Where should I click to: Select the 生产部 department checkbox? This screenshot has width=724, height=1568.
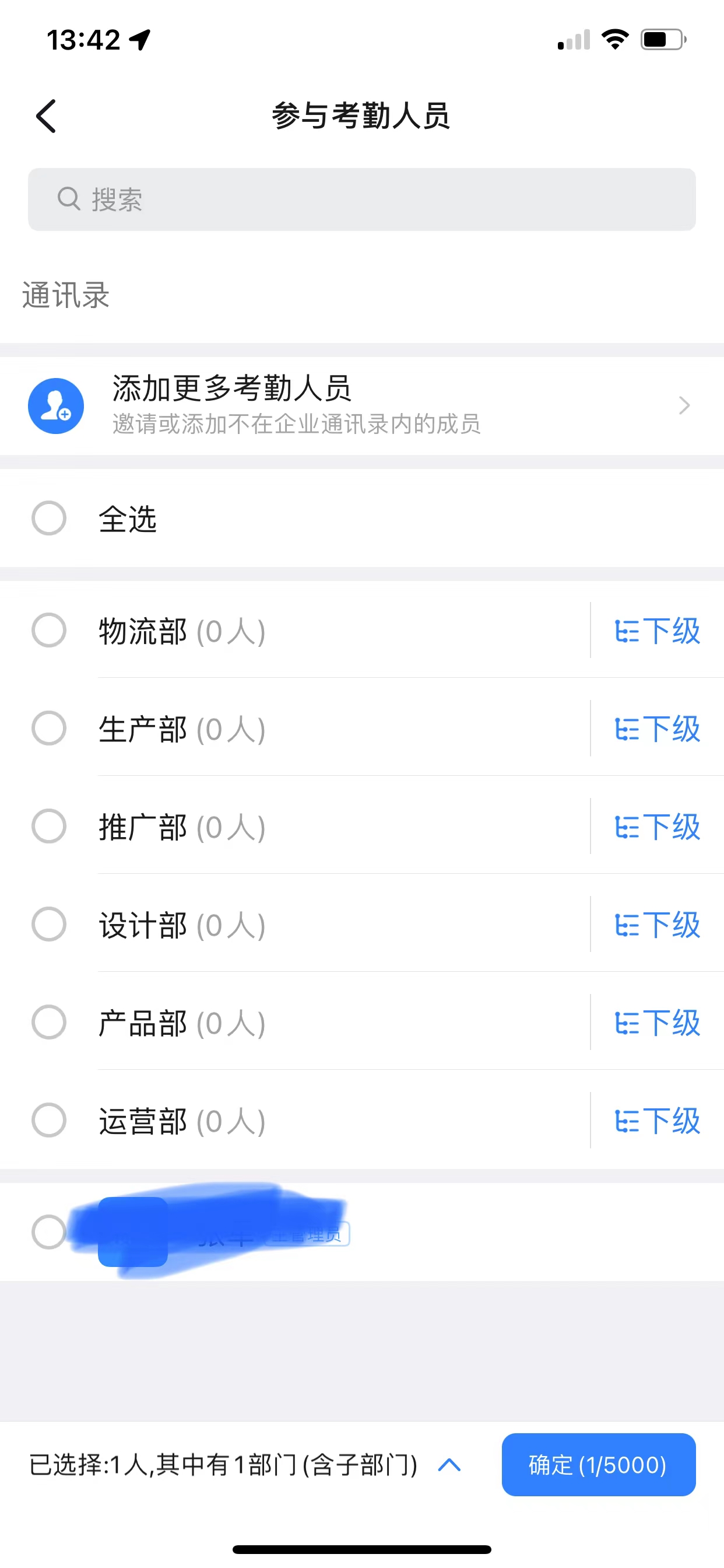(x=50, y=728)
